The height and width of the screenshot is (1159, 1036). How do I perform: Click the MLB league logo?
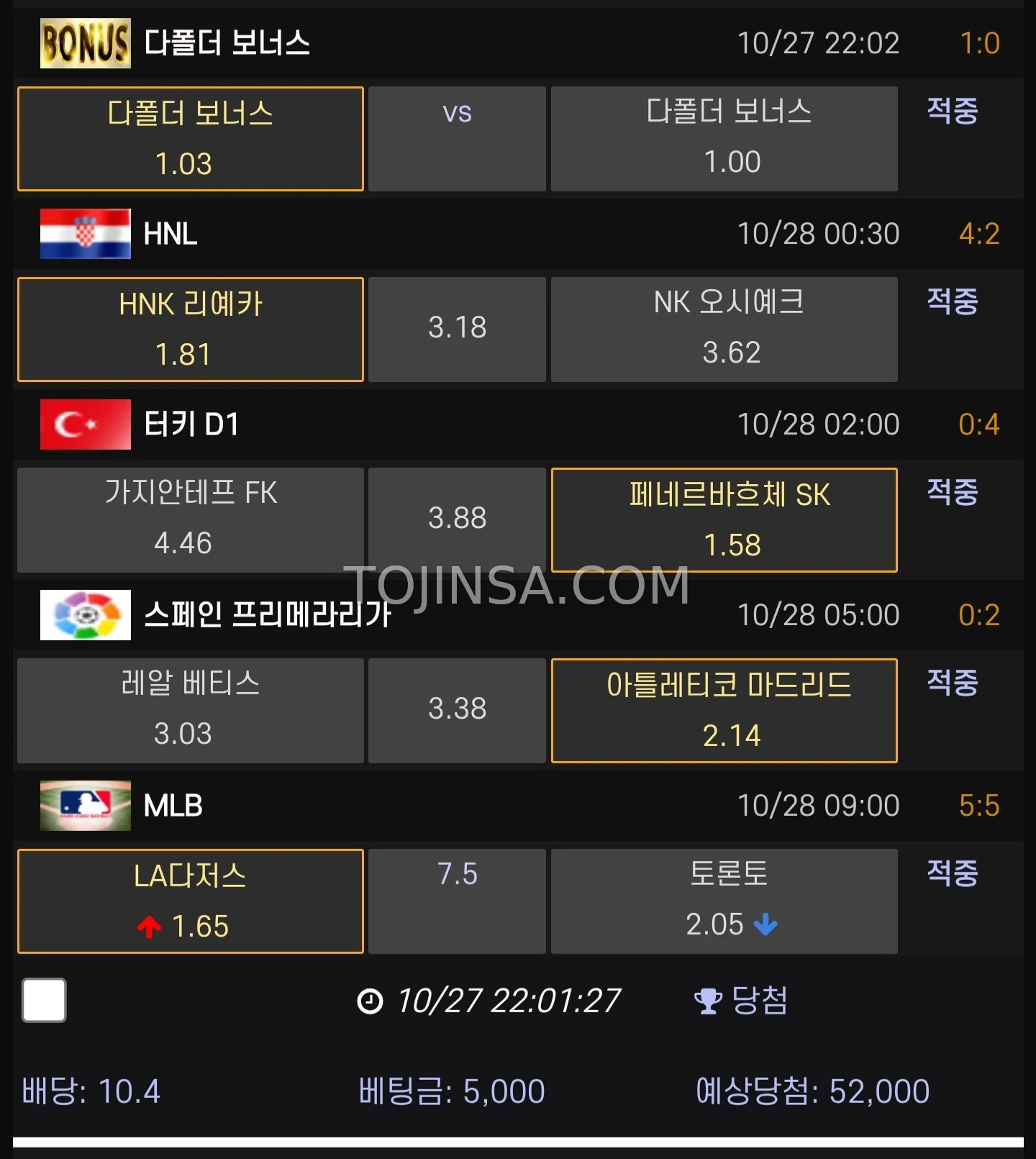point(84,805)
